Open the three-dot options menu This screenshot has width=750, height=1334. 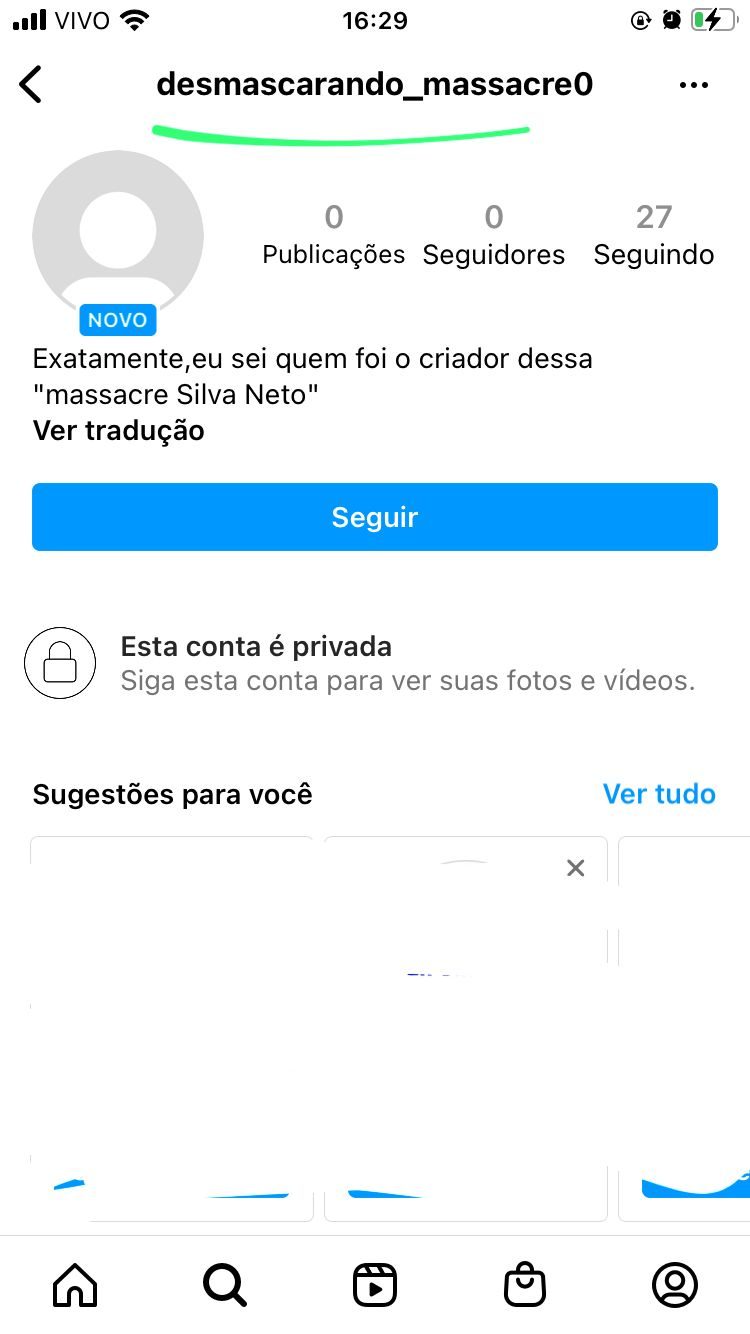(x=693, y=85)
